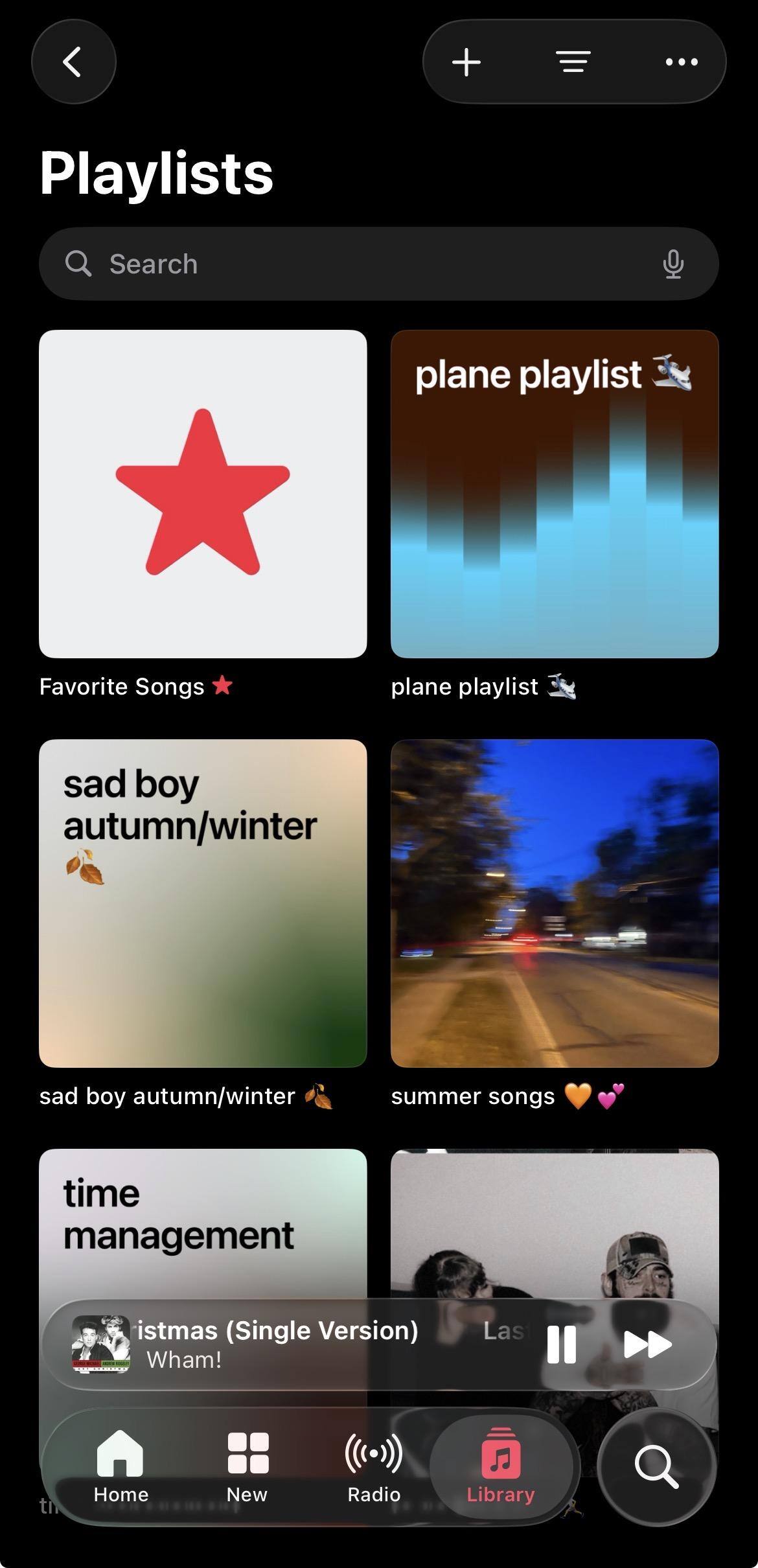758x1568 pixels.
Task: Open sad boy autumn/winter playlist
Action: [x=203, y=903]
